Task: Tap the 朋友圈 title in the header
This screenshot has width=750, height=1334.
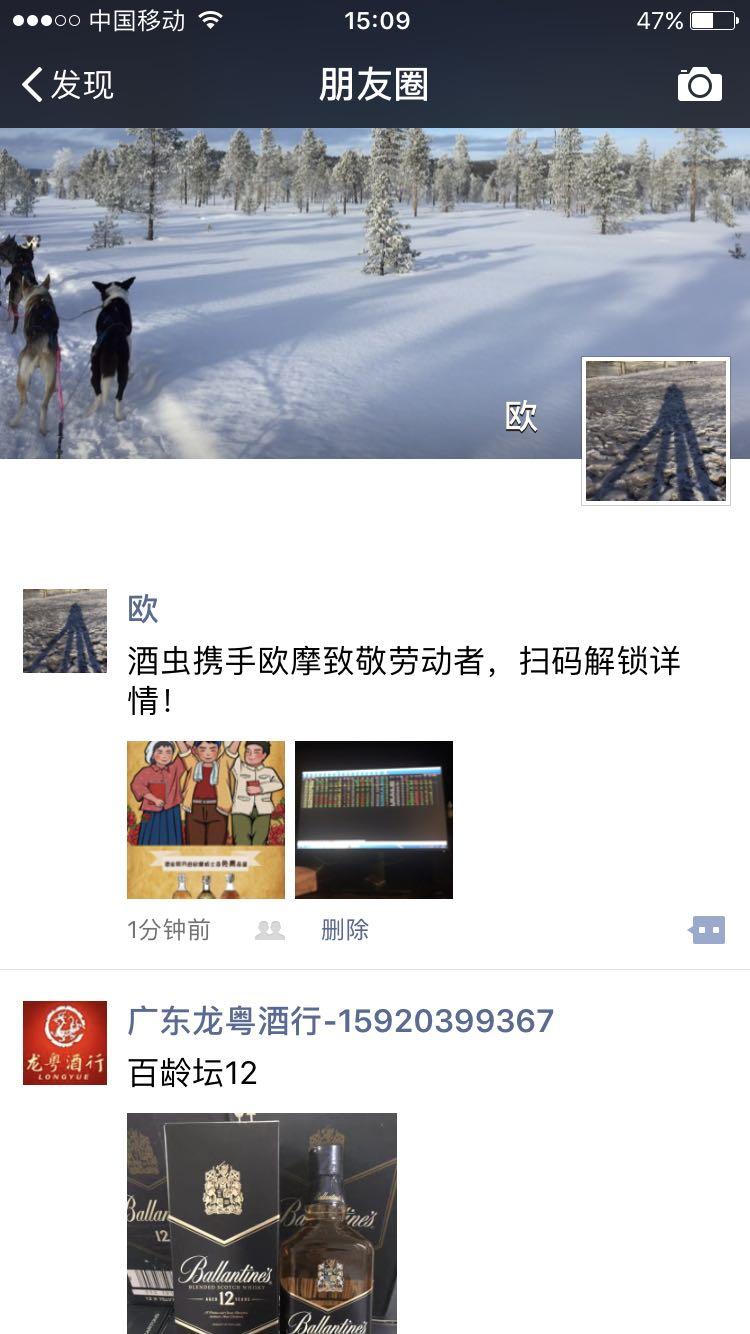Action: 375,86
